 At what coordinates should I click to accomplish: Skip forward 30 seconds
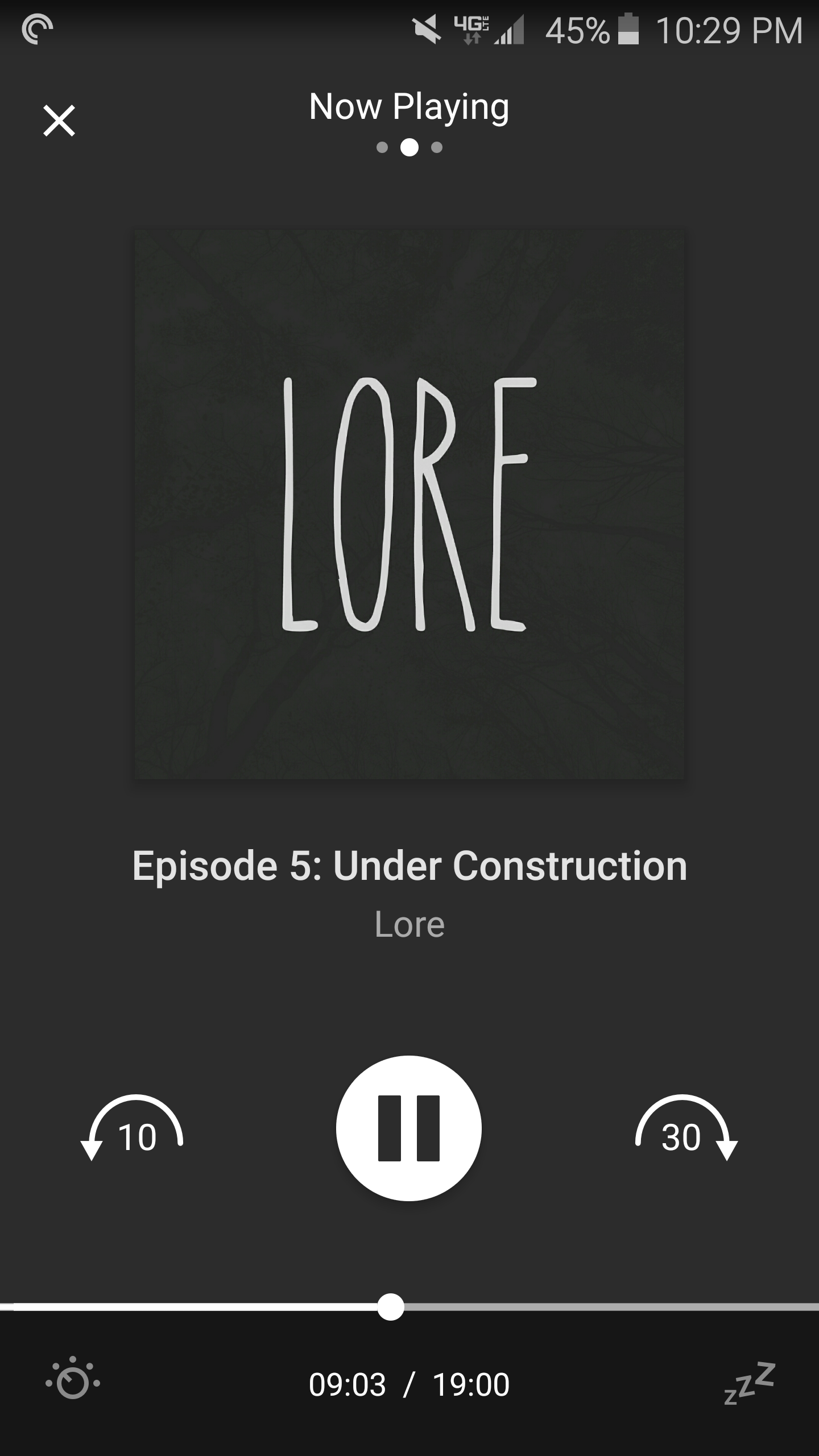(686, 1128)
